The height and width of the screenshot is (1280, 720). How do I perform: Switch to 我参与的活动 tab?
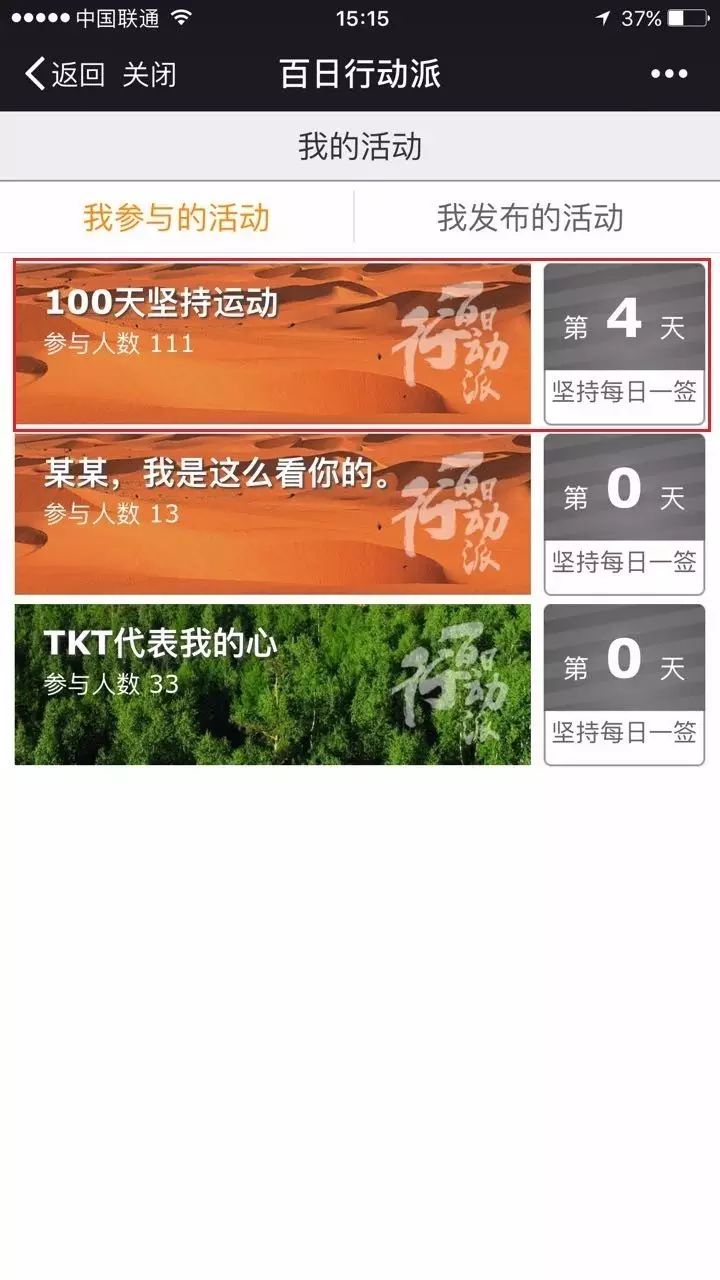pos(177,217)
